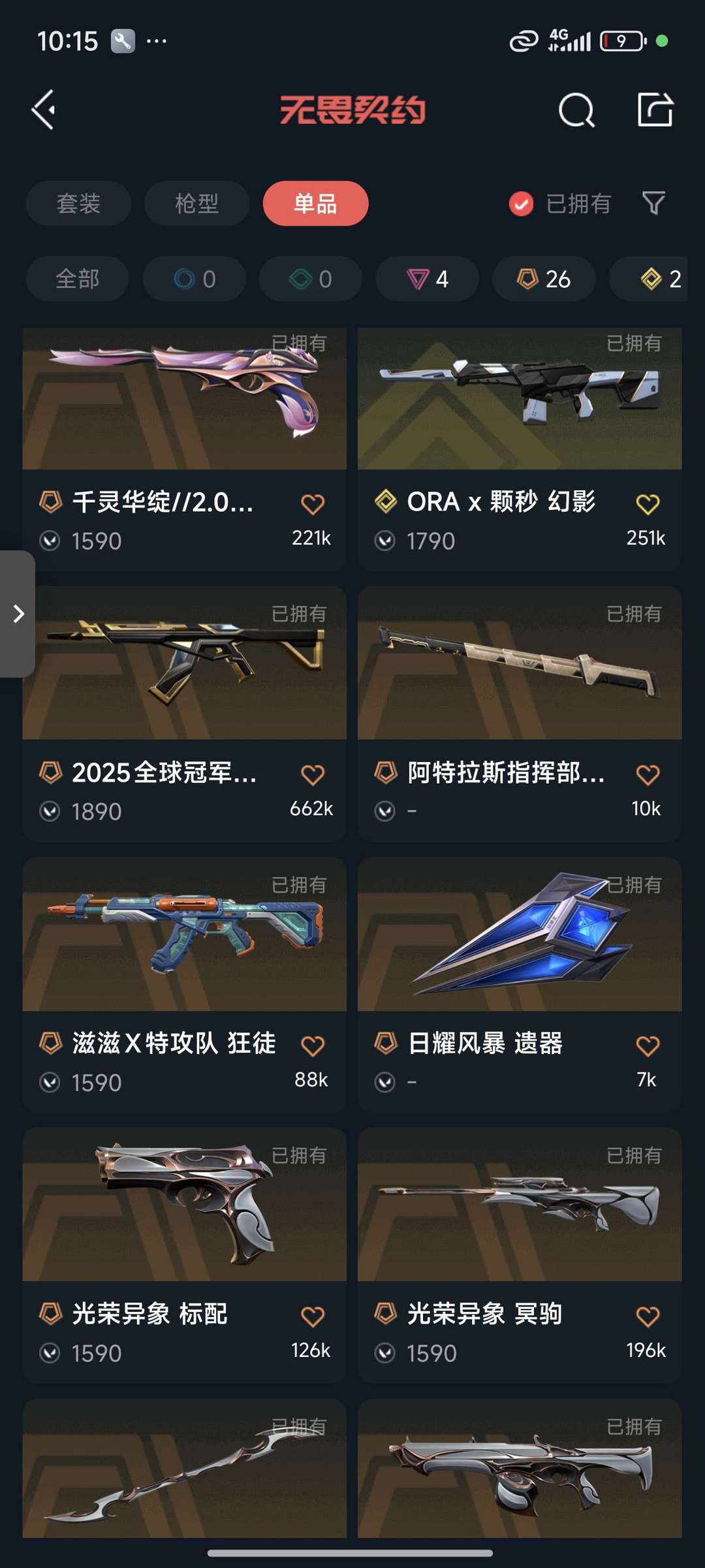This screenshot has height=1568, width=705.
Task: Share this page via the share icon
Action: click(x=655, y=110)
